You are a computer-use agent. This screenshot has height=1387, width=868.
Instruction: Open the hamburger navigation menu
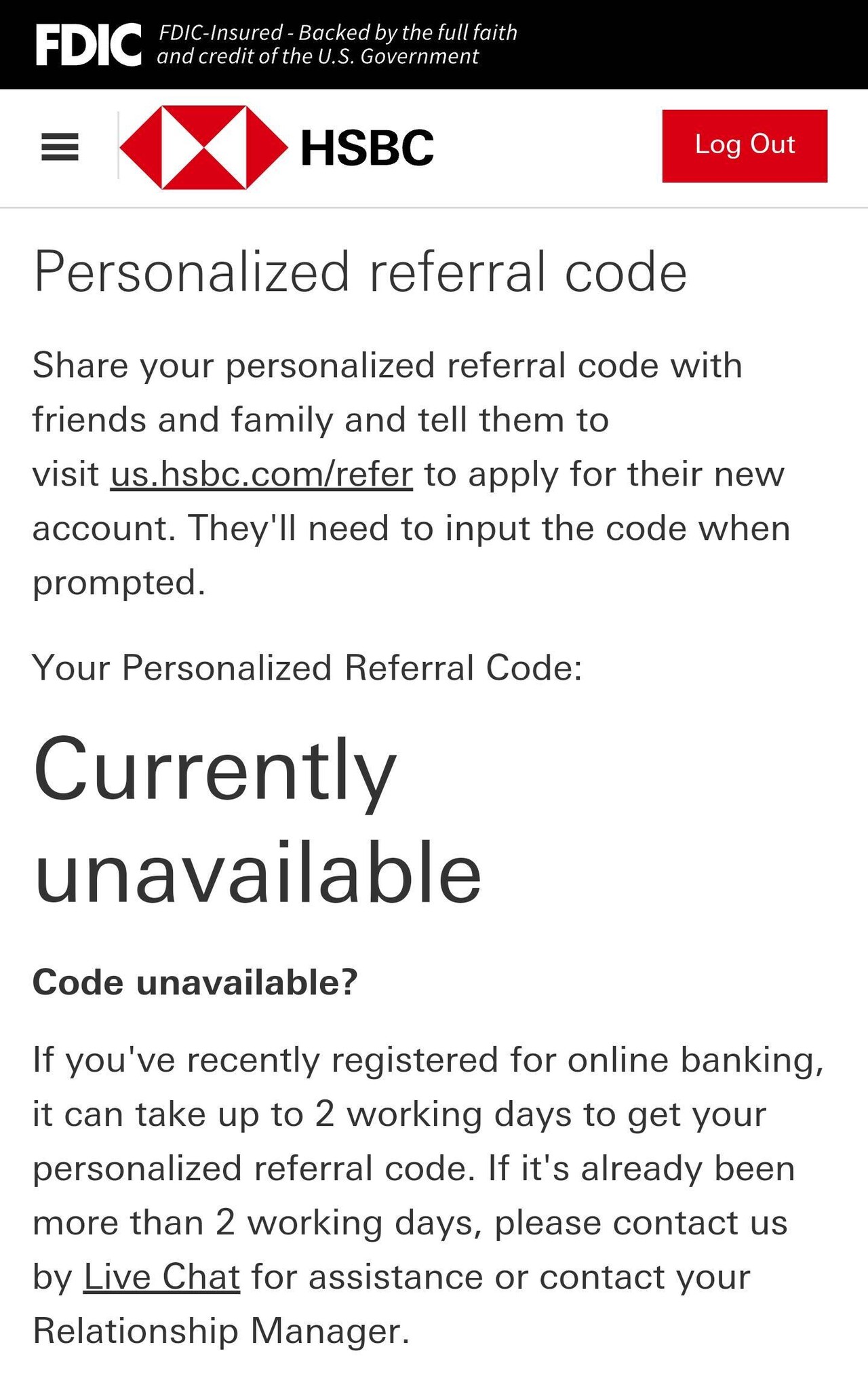pyautogui.click(x=60, y=146)
